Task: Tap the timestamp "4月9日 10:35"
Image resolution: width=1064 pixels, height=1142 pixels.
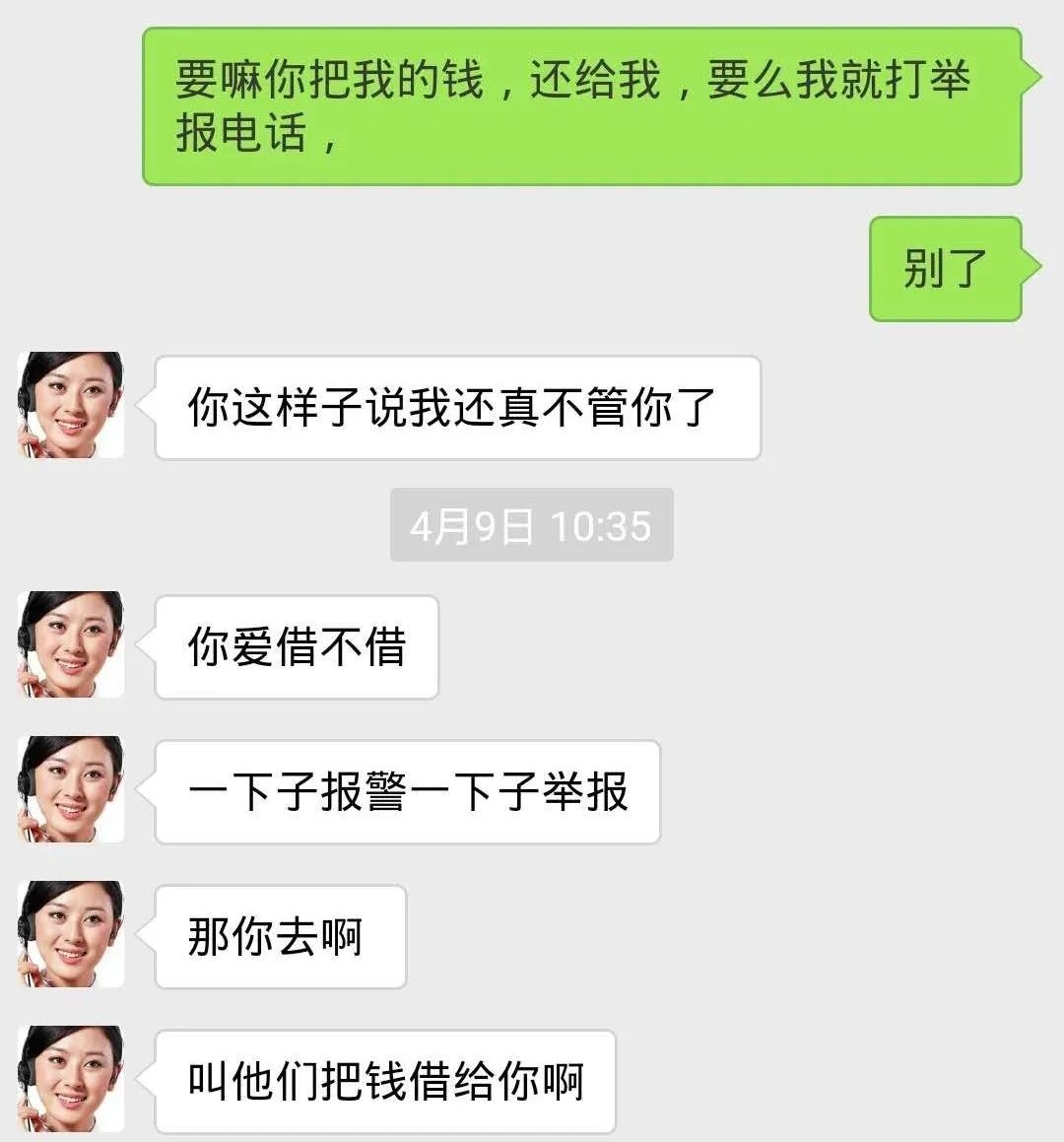Action: [x=531, y=527]
